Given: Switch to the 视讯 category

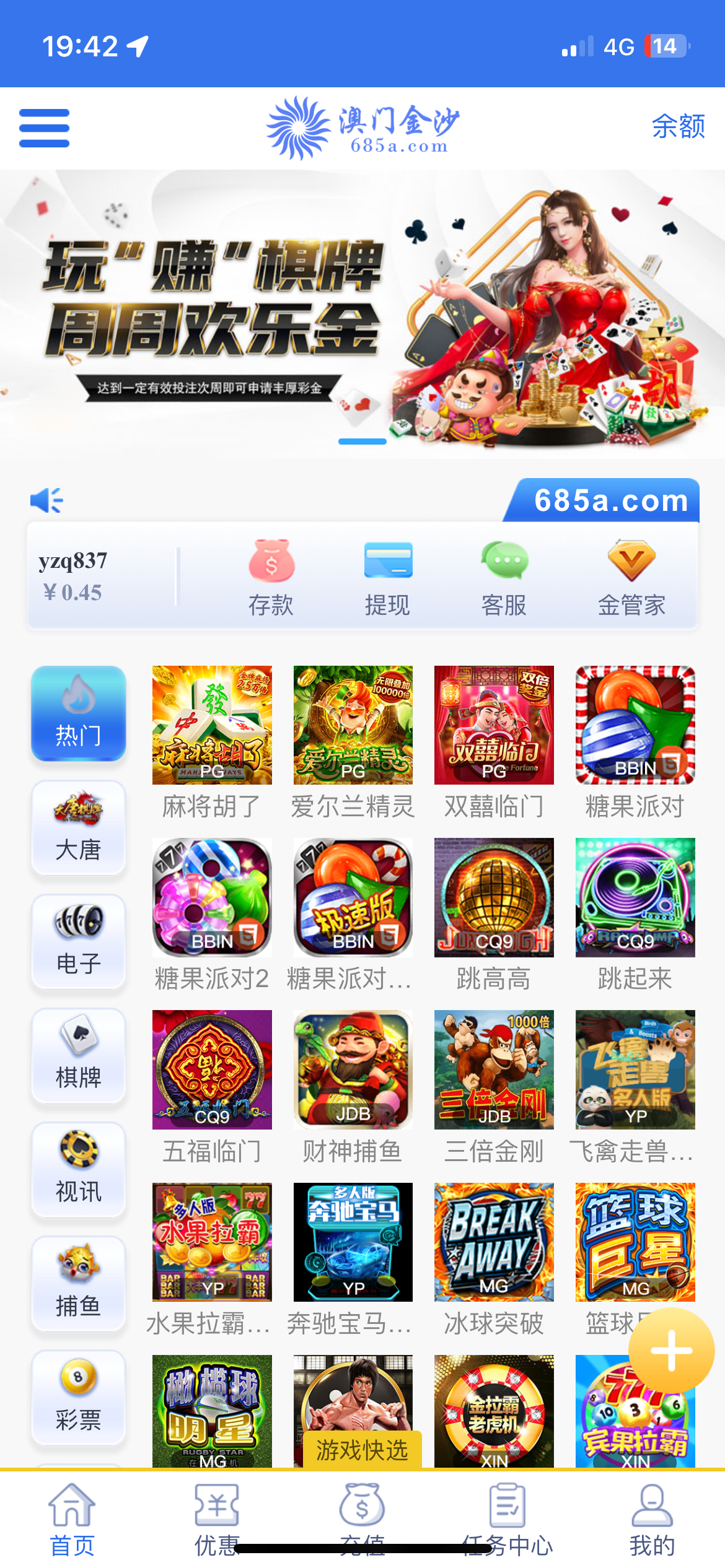Looking at the screenshot, I should 78,1169.
